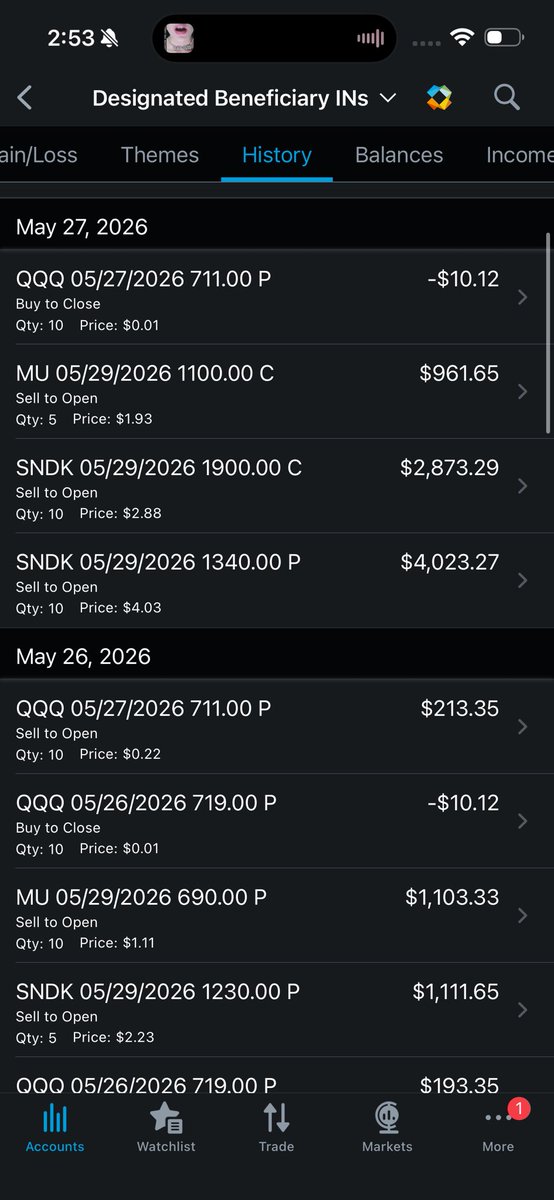Open the search magnifier icon

pos(507,97)
